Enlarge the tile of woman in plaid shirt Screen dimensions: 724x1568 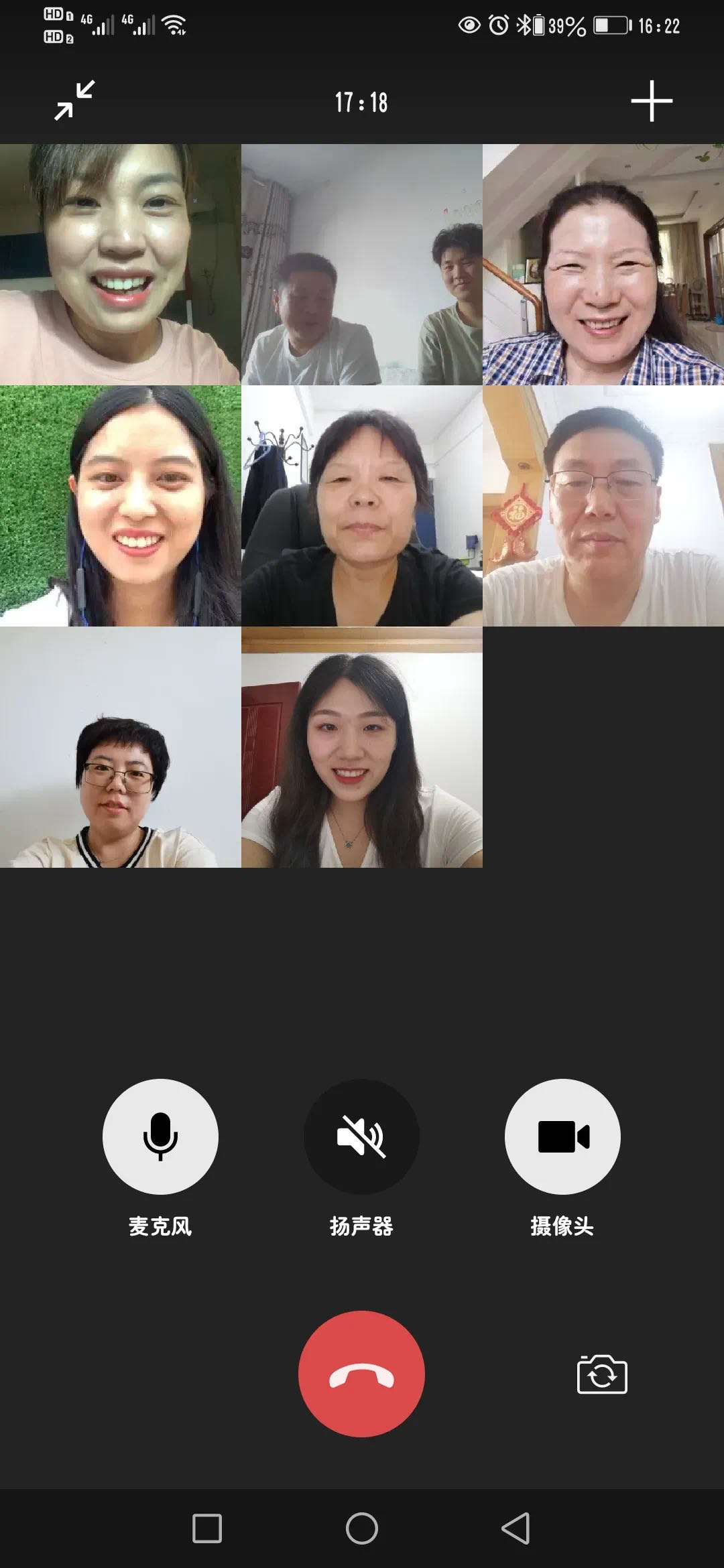click(603, 265)
